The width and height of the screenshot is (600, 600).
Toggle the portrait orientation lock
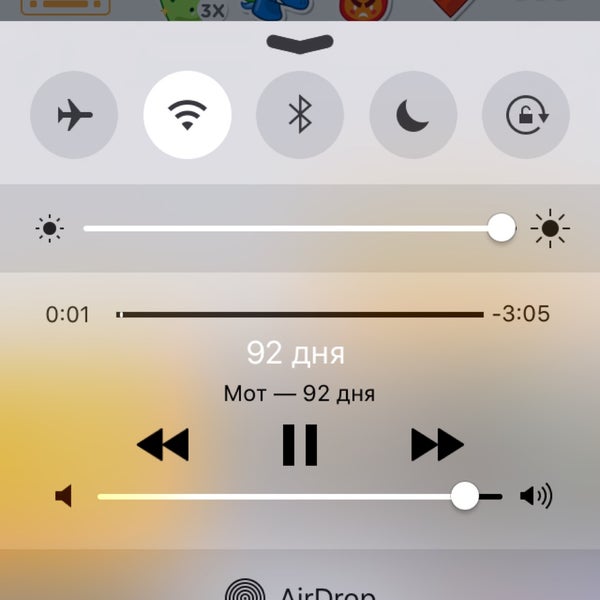[x=526, y=117]
